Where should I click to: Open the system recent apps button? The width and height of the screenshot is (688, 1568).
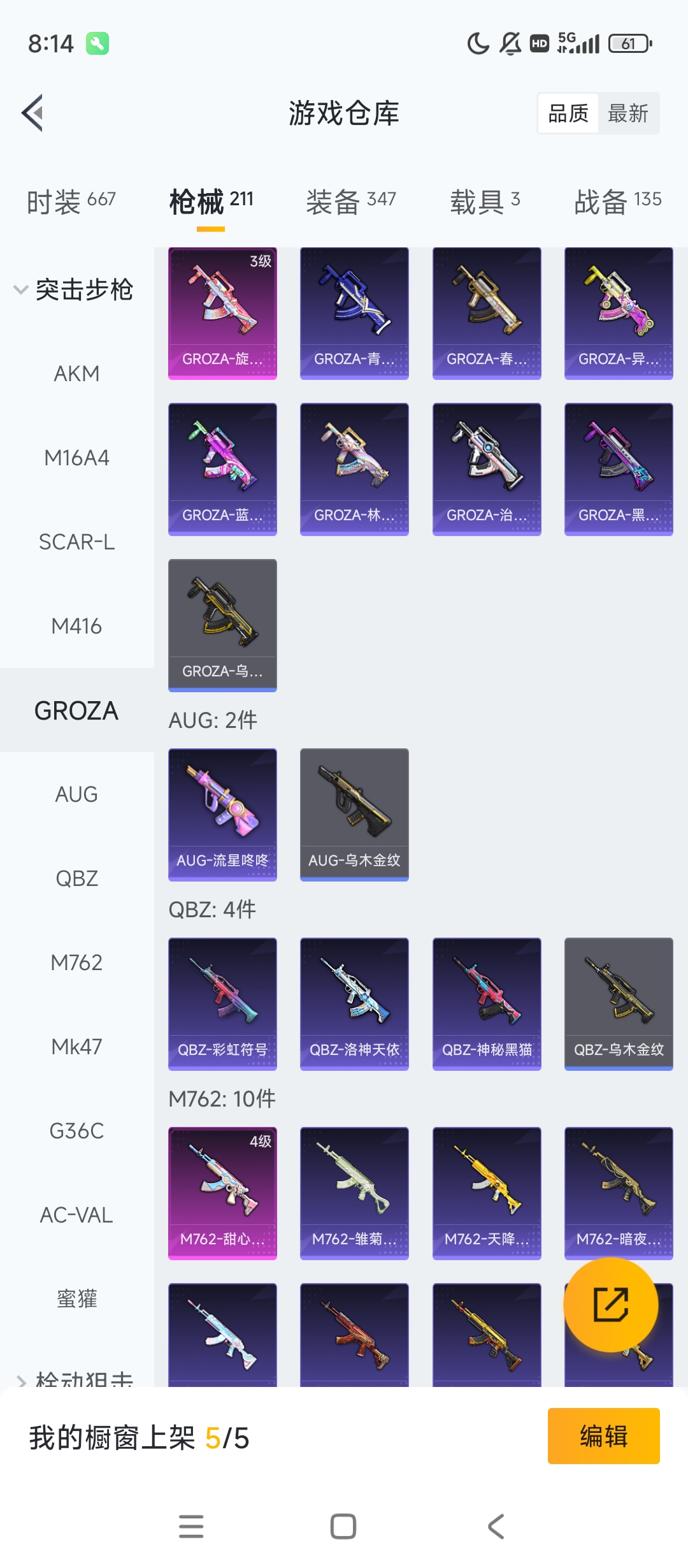pyautogui.click(x=191, y=1527)
